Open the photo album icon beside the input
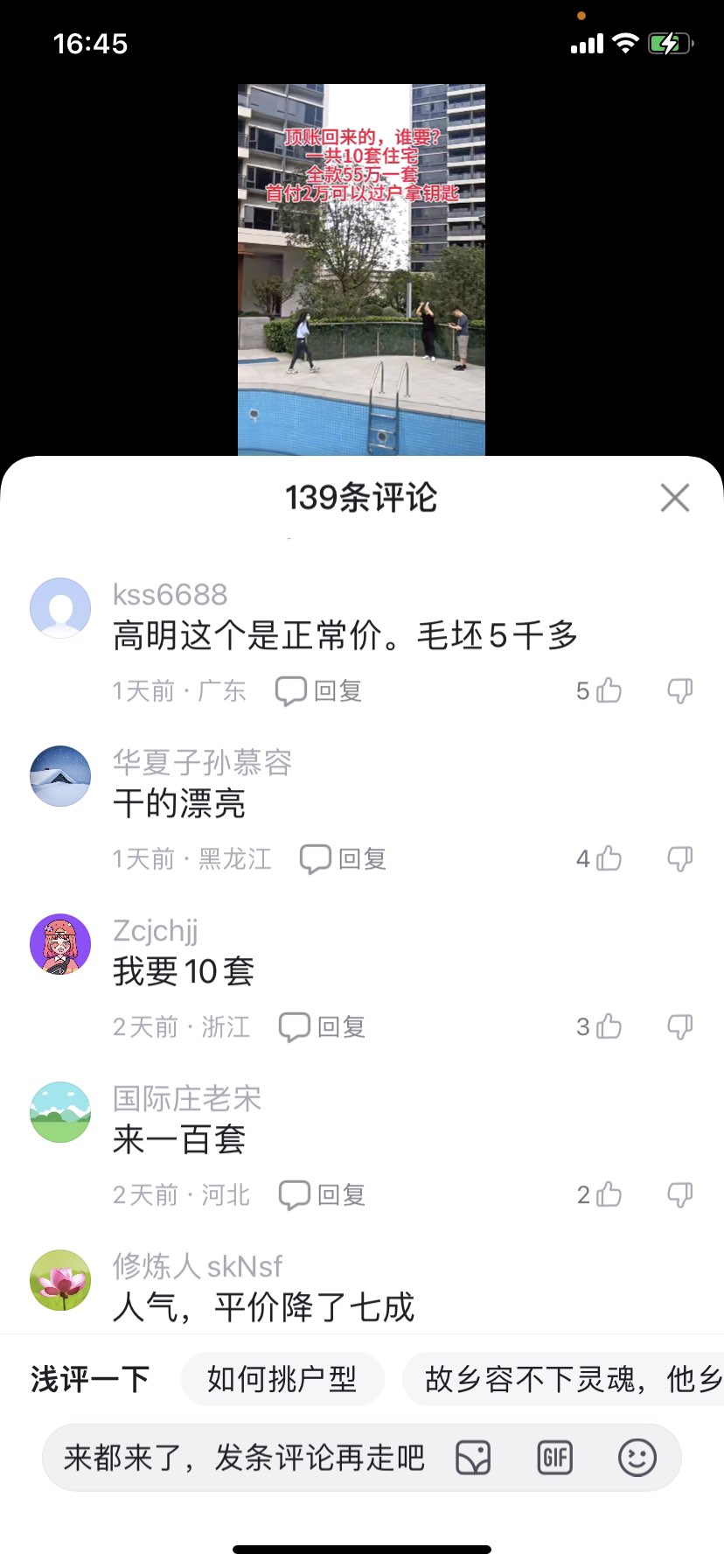724x1568 pixels. [x=473, y=1458]
